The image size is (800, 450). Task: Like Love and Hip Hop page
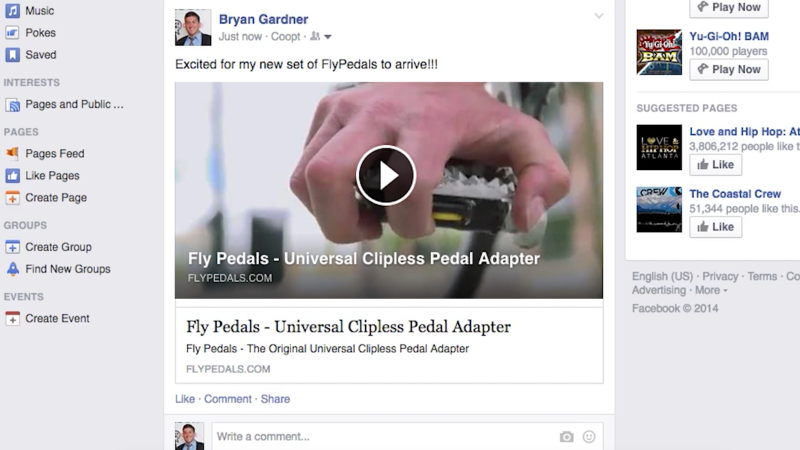[x=715, y=165]
